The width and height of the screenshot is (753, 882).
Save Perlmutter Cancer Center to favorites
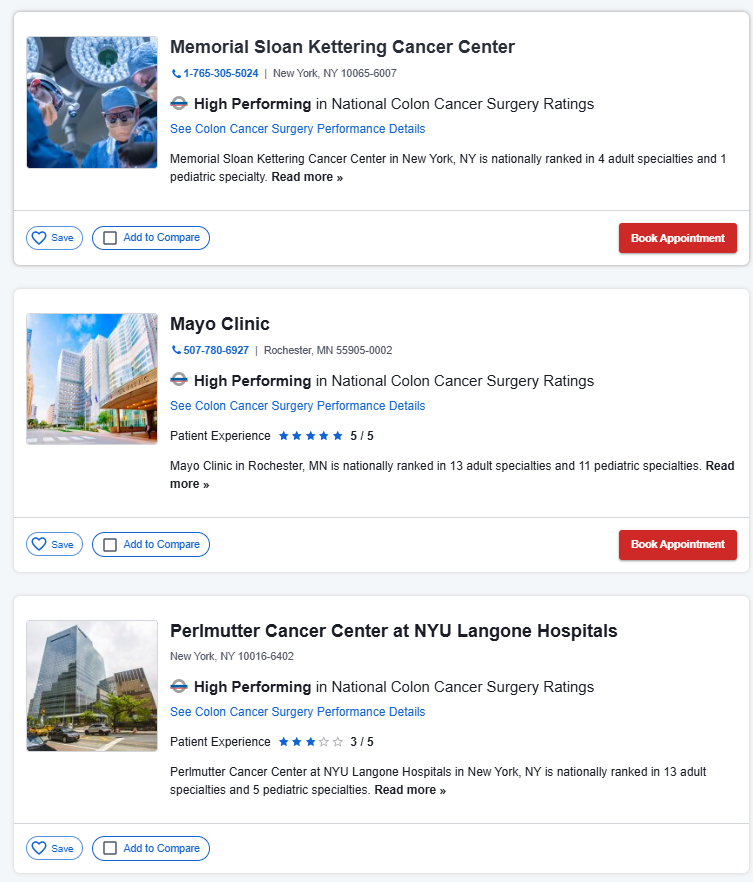pos(54,848)
